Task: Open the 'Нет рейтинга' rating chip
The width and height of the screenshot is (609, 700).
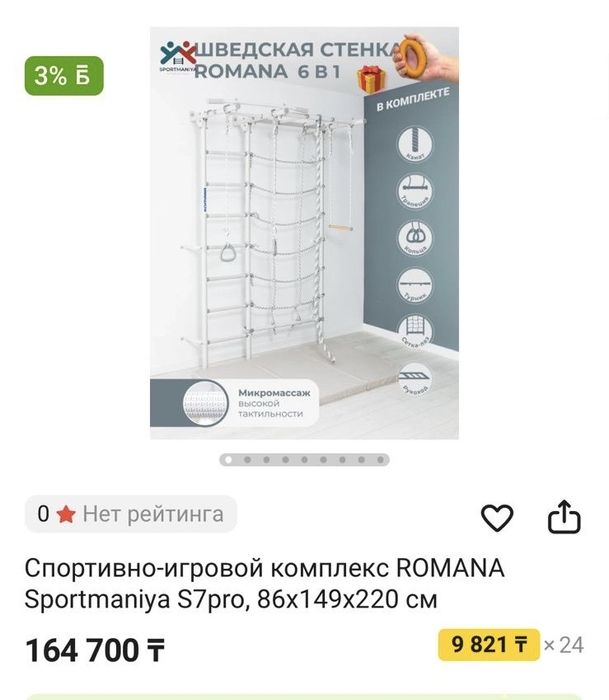Action: pos(131,514)
